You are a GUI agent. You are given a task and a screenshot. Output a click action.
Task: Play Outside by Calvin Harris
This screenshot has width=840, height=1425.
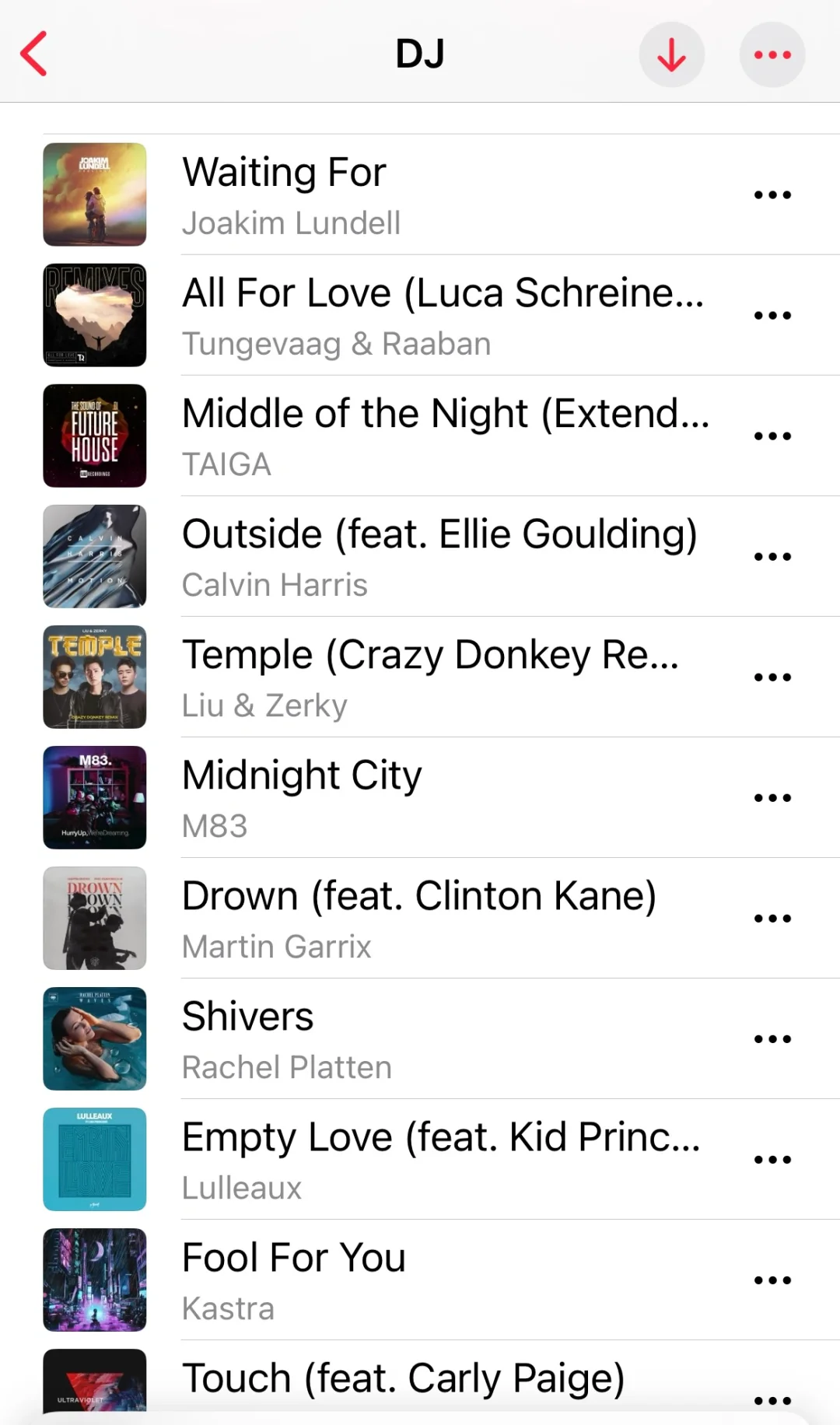(x=420, y=556)
